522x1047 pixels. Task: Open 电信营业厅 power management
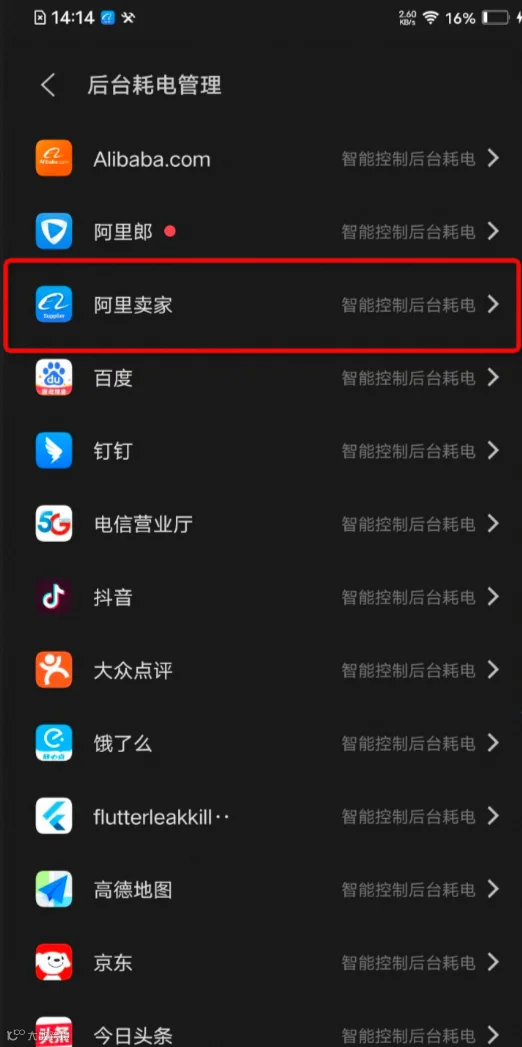click(261, 524)
